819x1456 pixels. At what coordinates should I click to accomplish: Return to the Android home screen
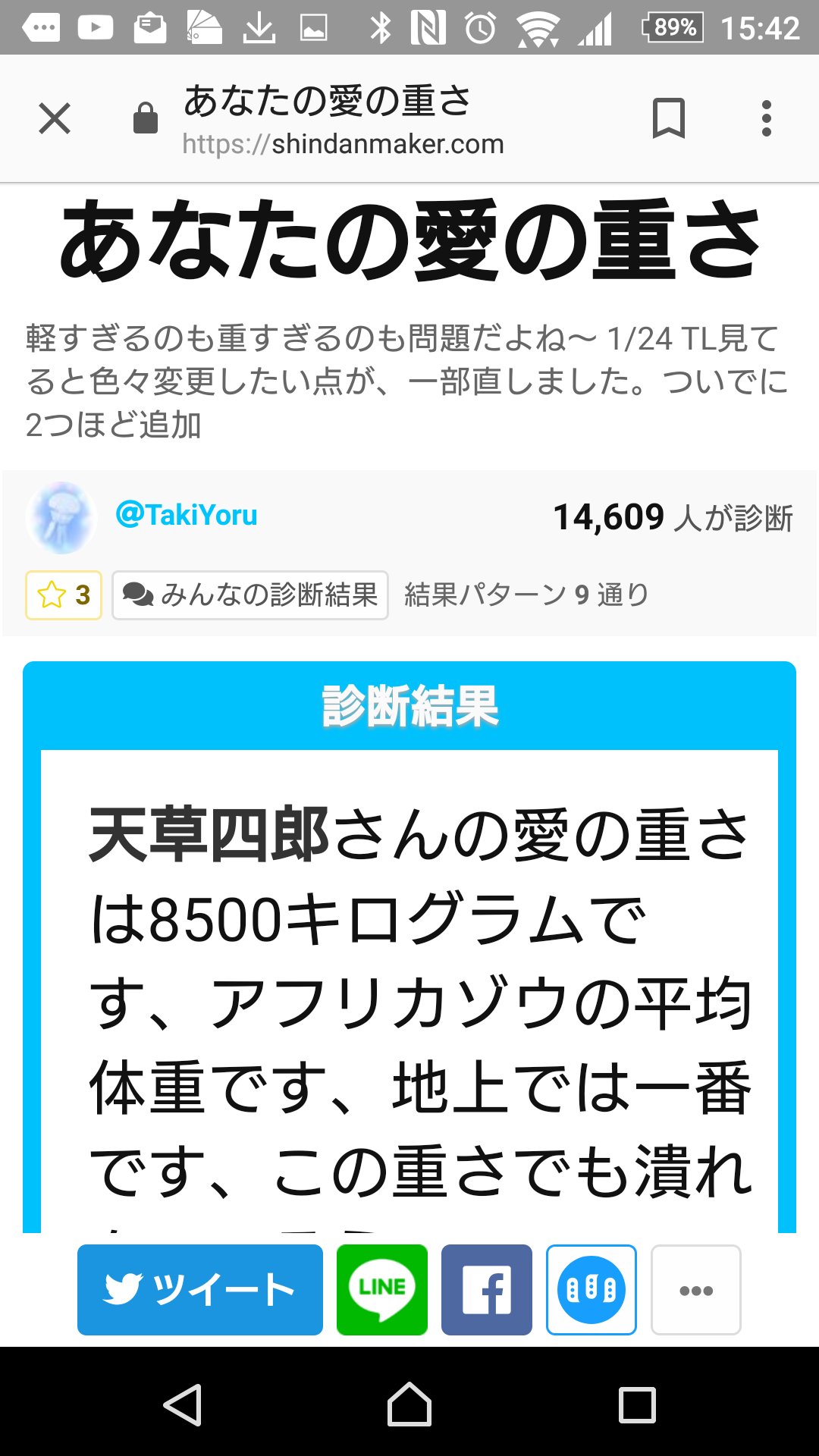(x=409, y=1404)
